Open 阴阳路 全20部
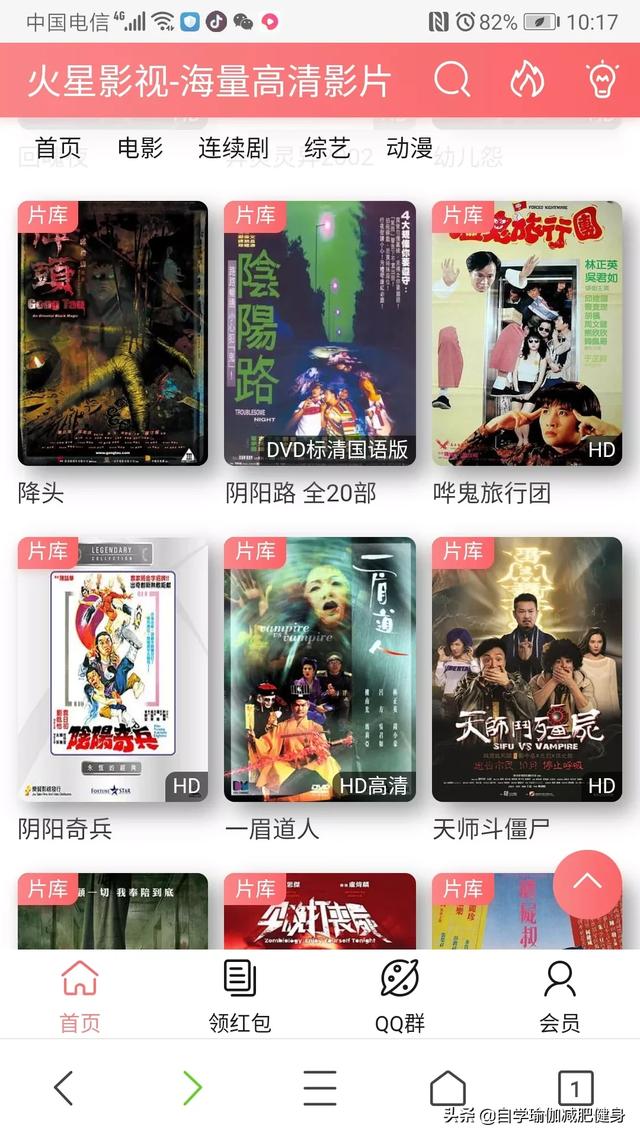 (x=320, y=333)
